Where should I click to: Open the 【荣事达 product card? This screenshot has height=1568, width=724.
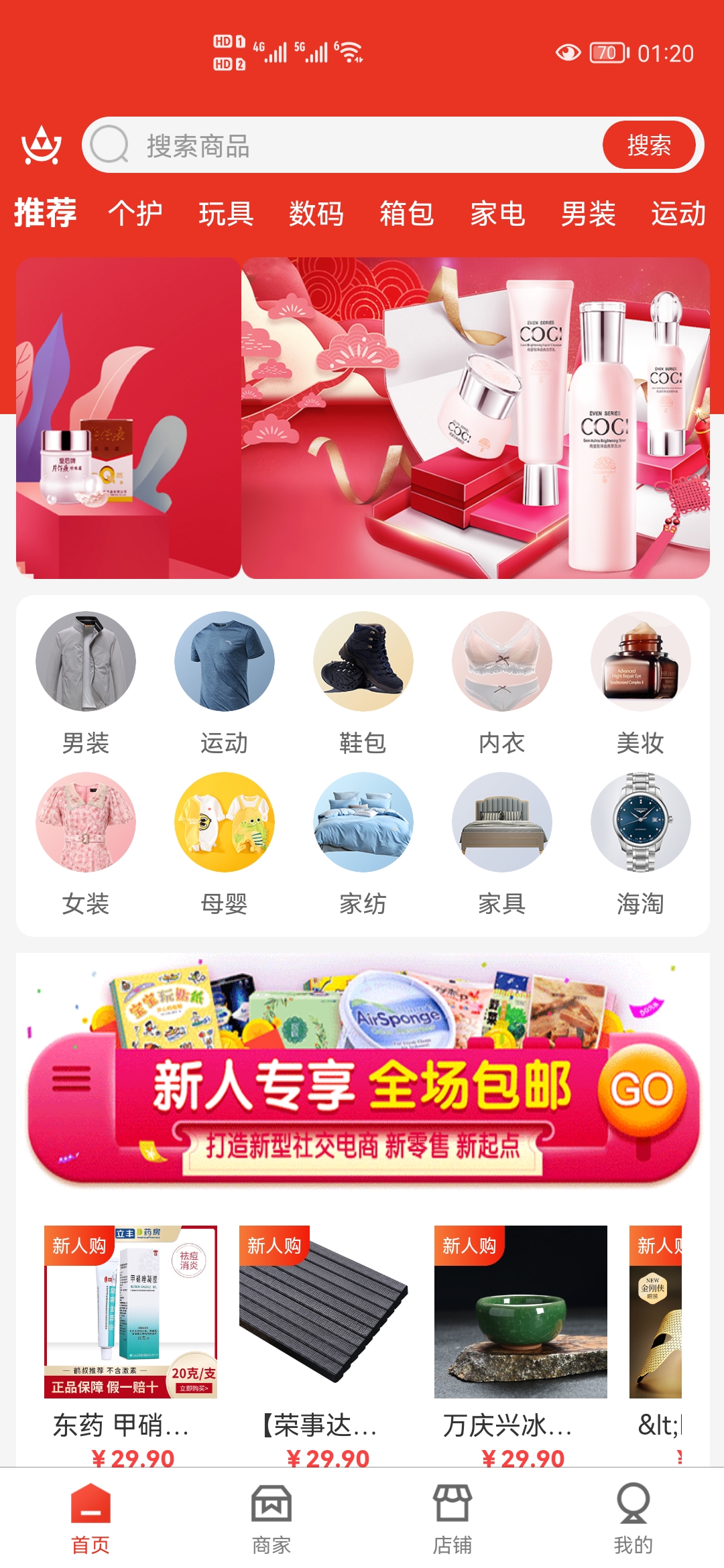325,1333
